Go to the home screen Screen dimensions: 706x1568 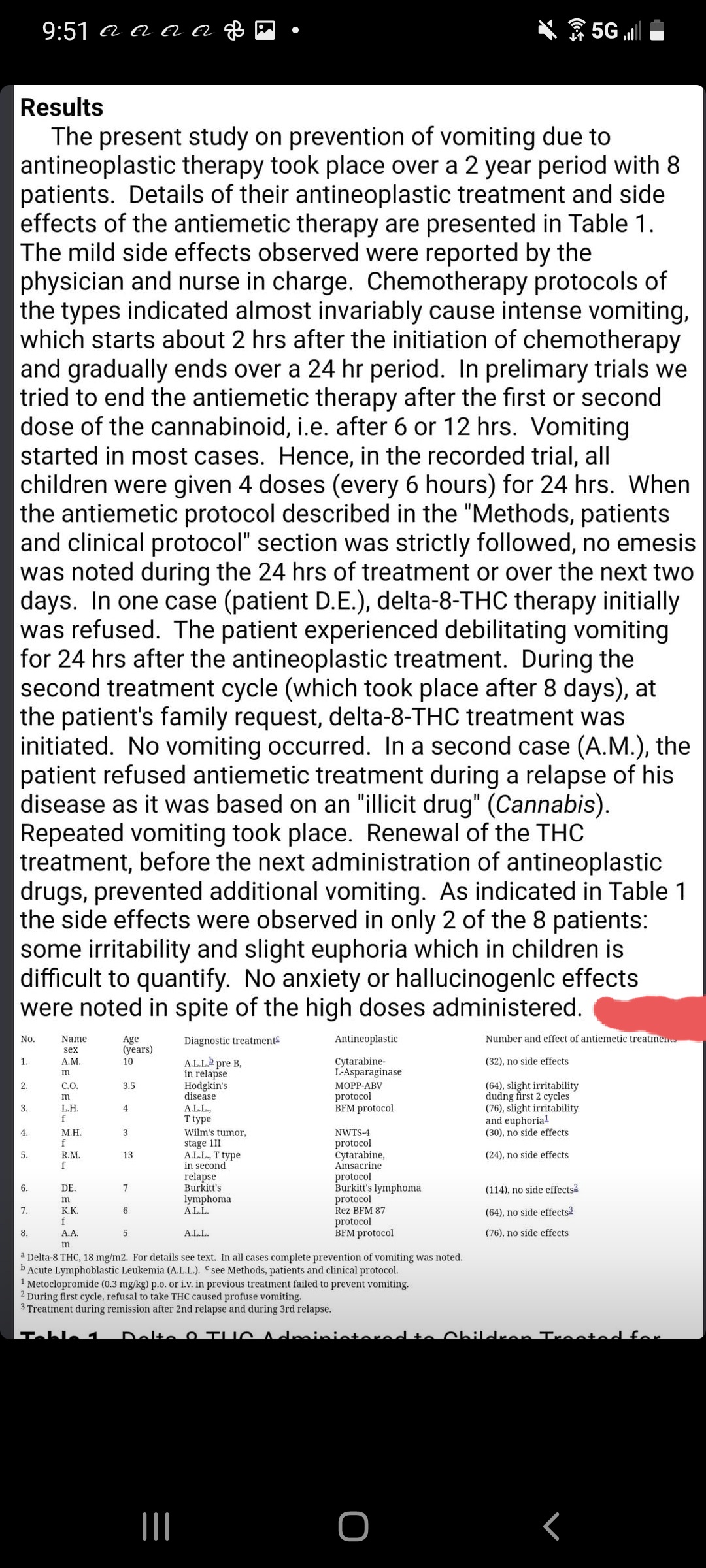click(353, 1527)
